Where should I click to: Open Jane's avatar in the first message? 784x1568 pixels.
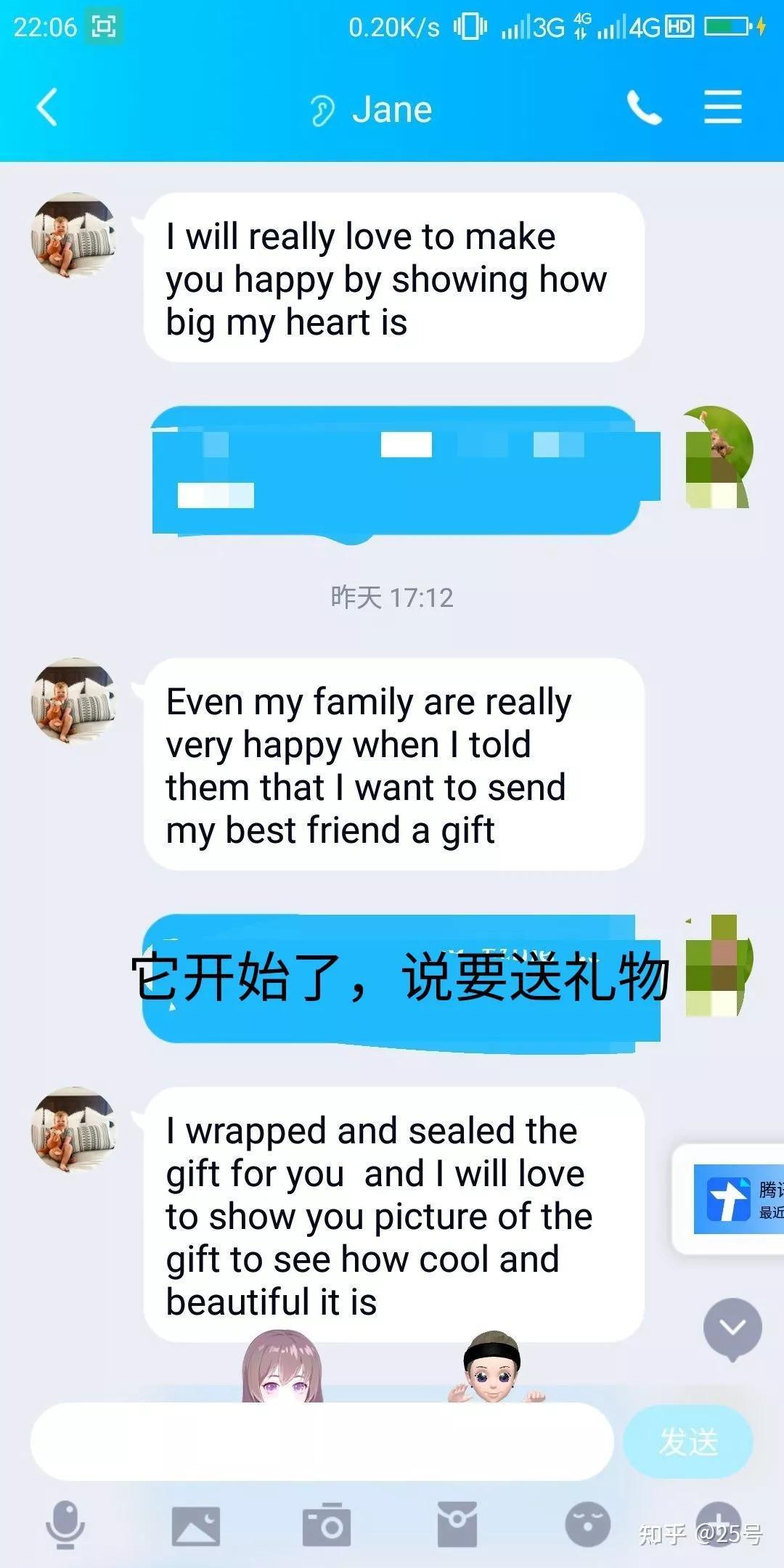[x=73, y=234]
